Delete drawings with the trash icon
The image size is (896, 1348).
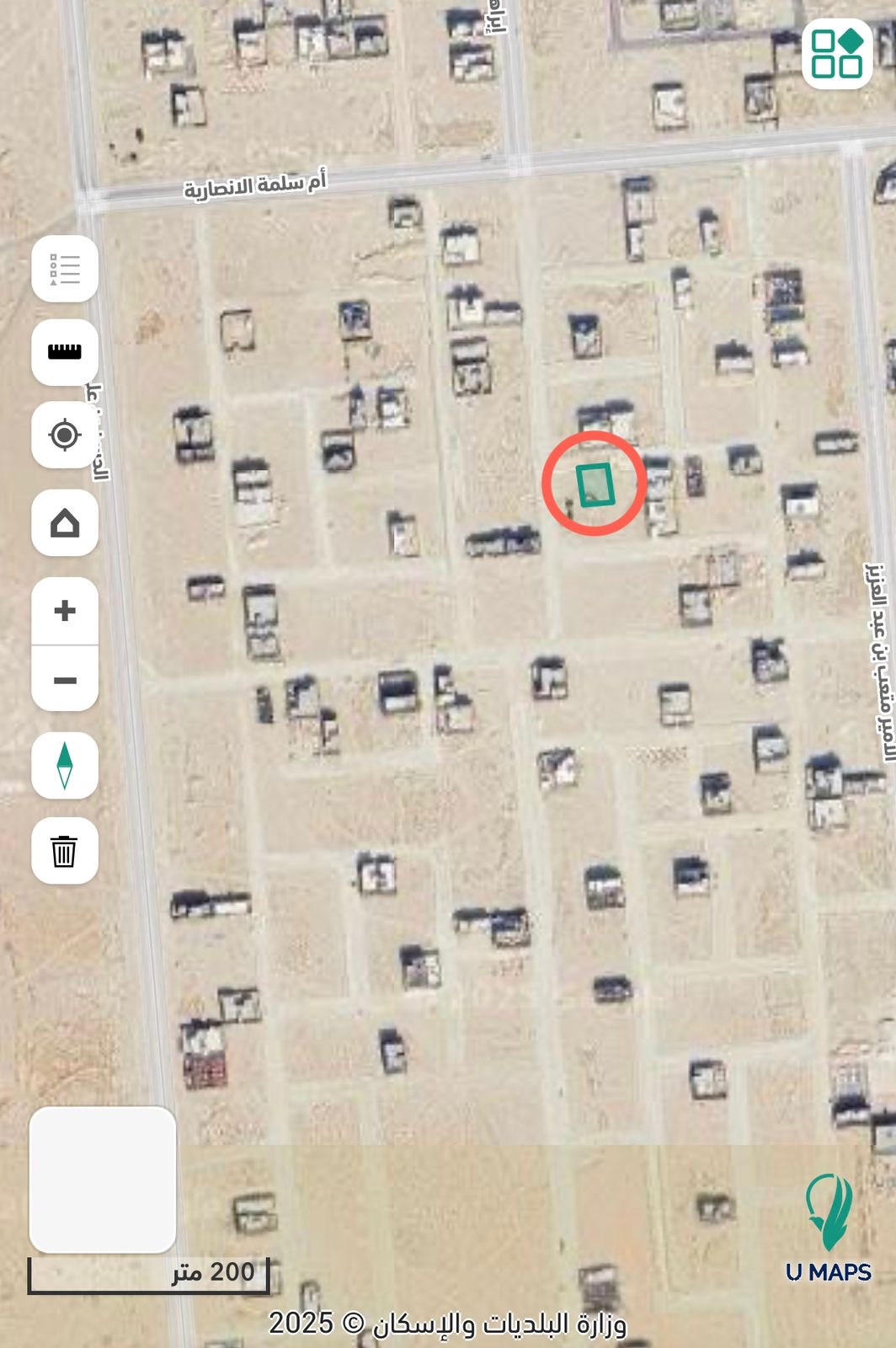(65, 851)
